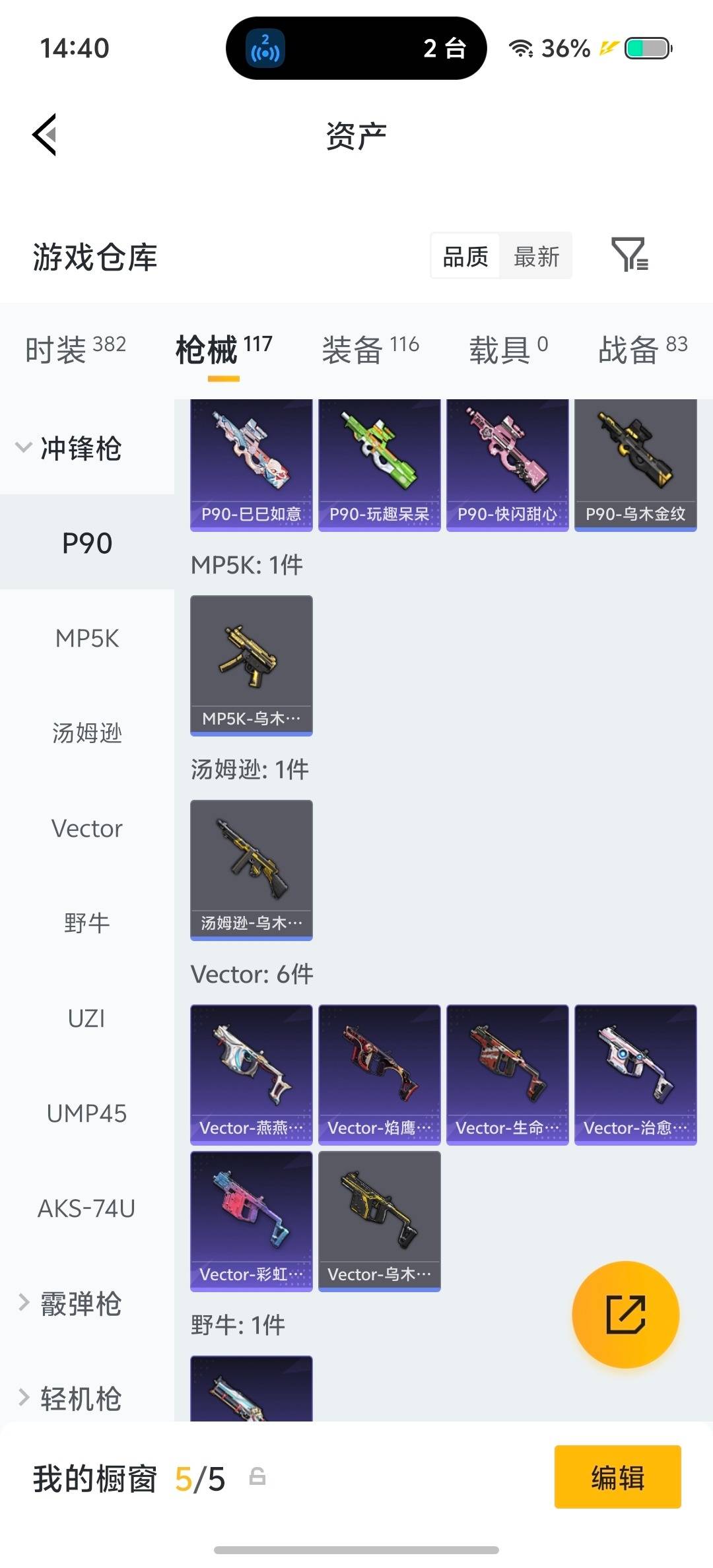Select 汤姆逊 in the weapon sidebar

click(86, 733)
